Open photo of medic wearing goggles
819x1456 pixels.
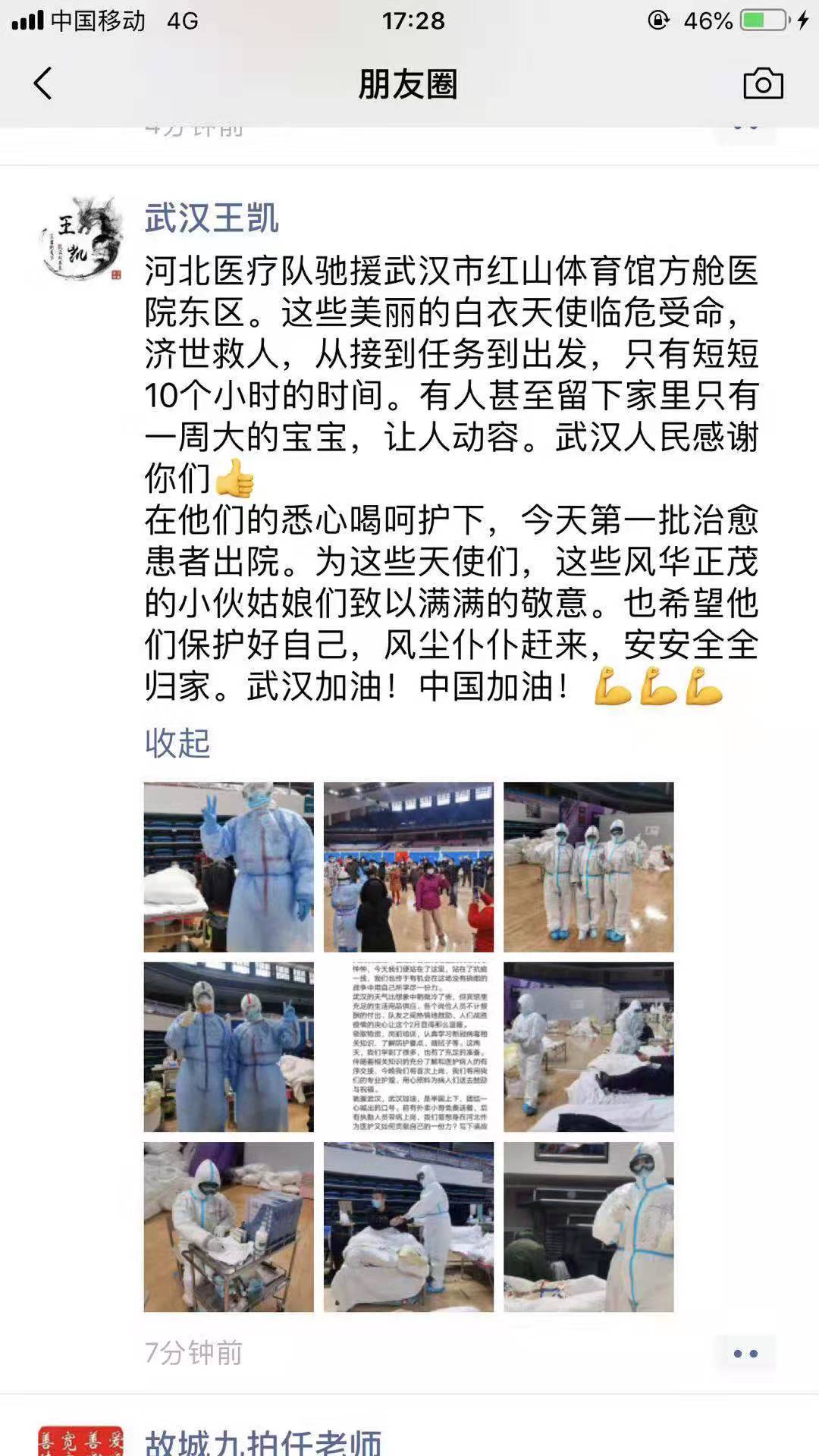[588, 1227]
